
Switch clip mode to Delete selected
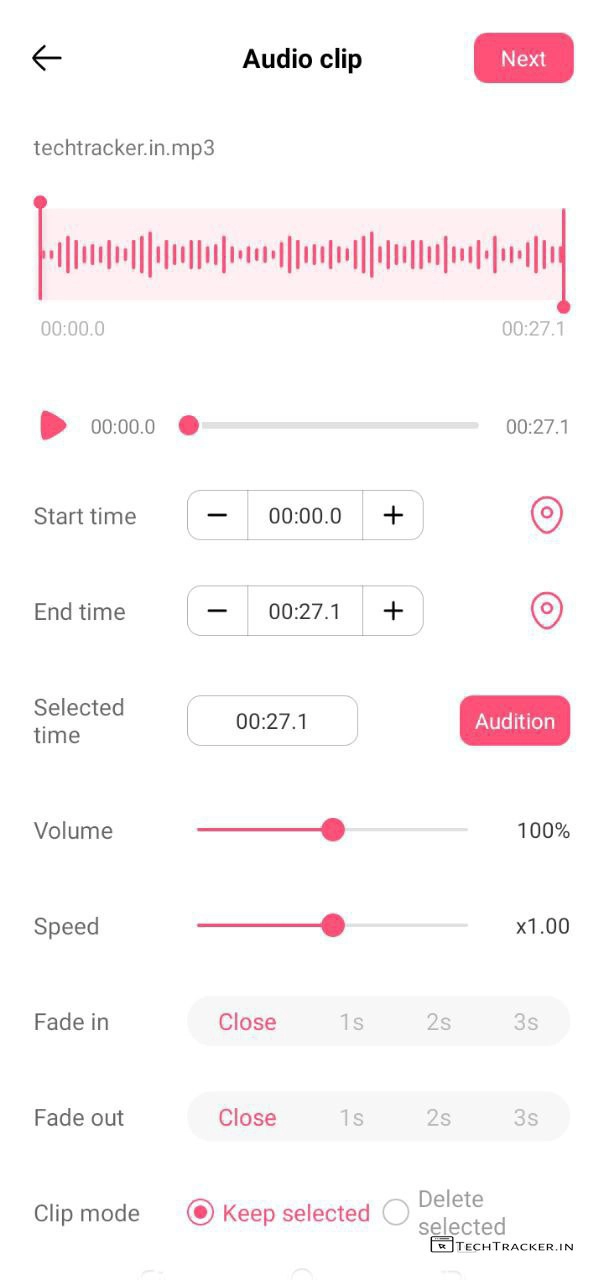[397, 1213]
